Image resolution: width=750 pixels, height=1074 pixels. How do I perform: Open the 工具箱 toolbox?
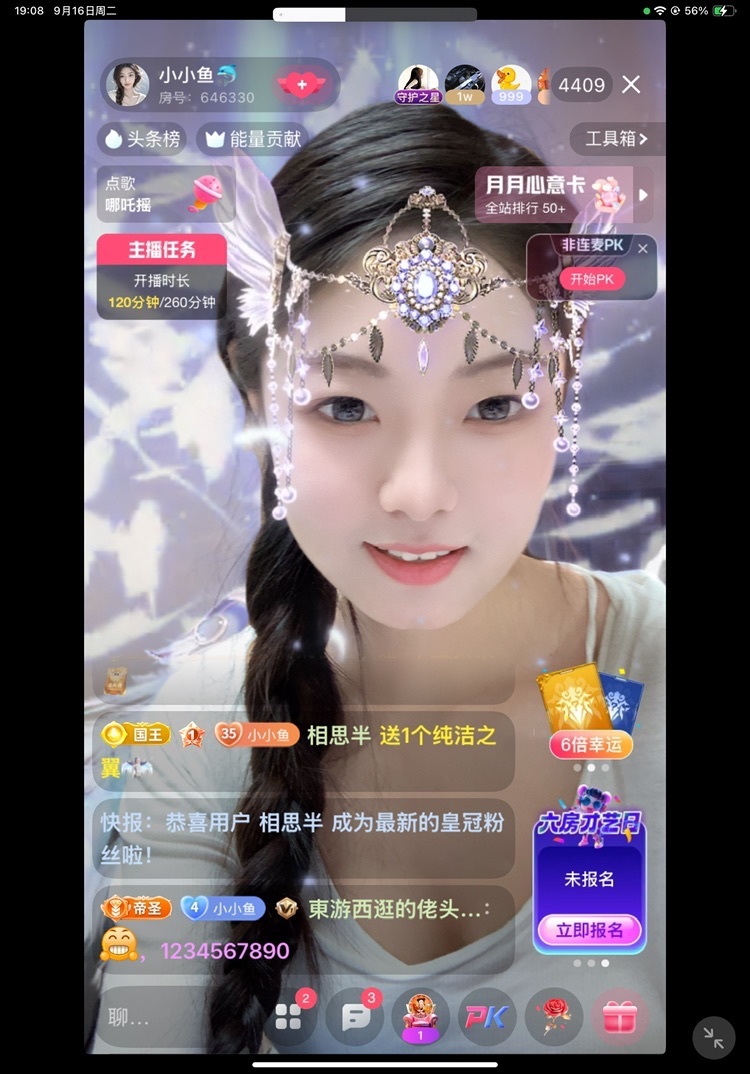616,139
